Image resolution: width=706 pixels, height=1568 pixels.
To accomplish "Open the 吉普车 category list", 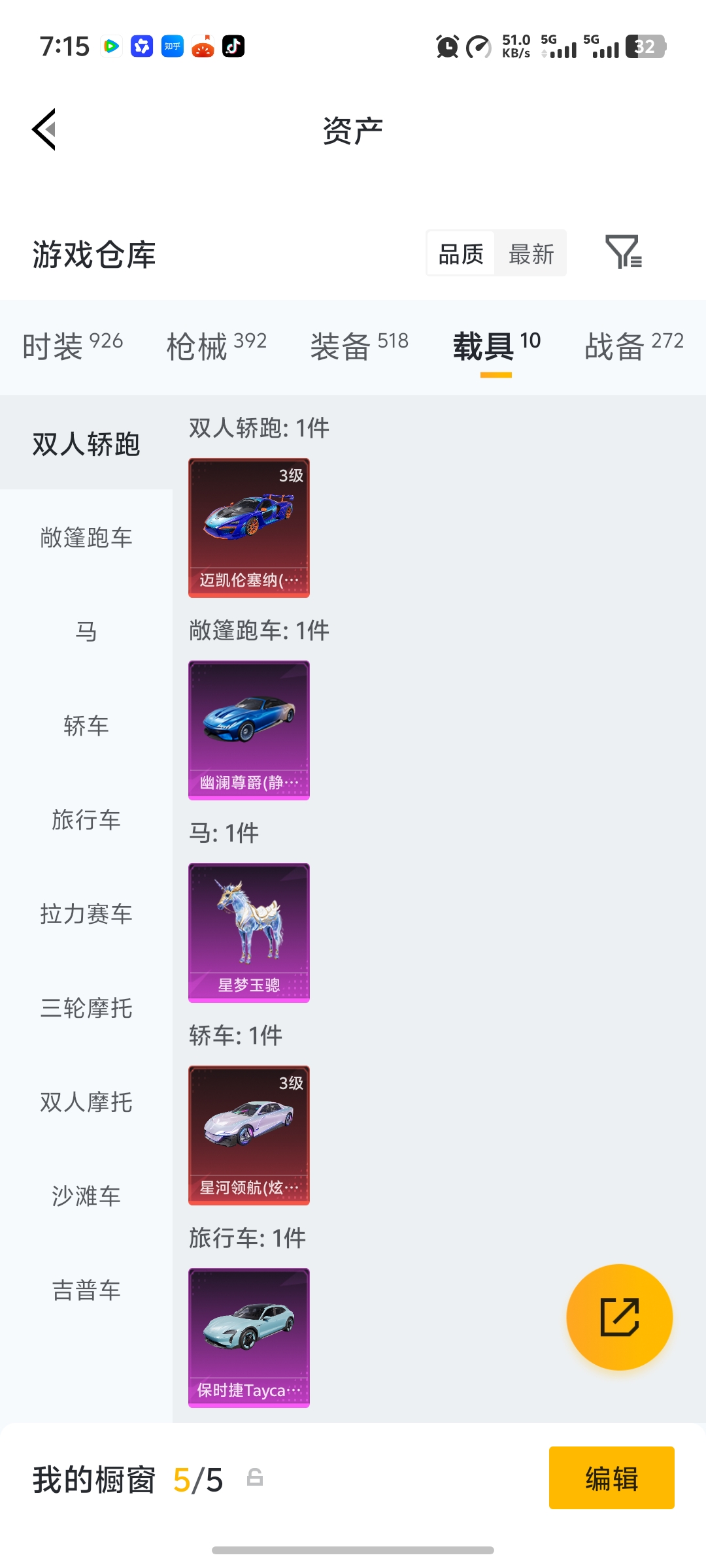I will 87,1291.
